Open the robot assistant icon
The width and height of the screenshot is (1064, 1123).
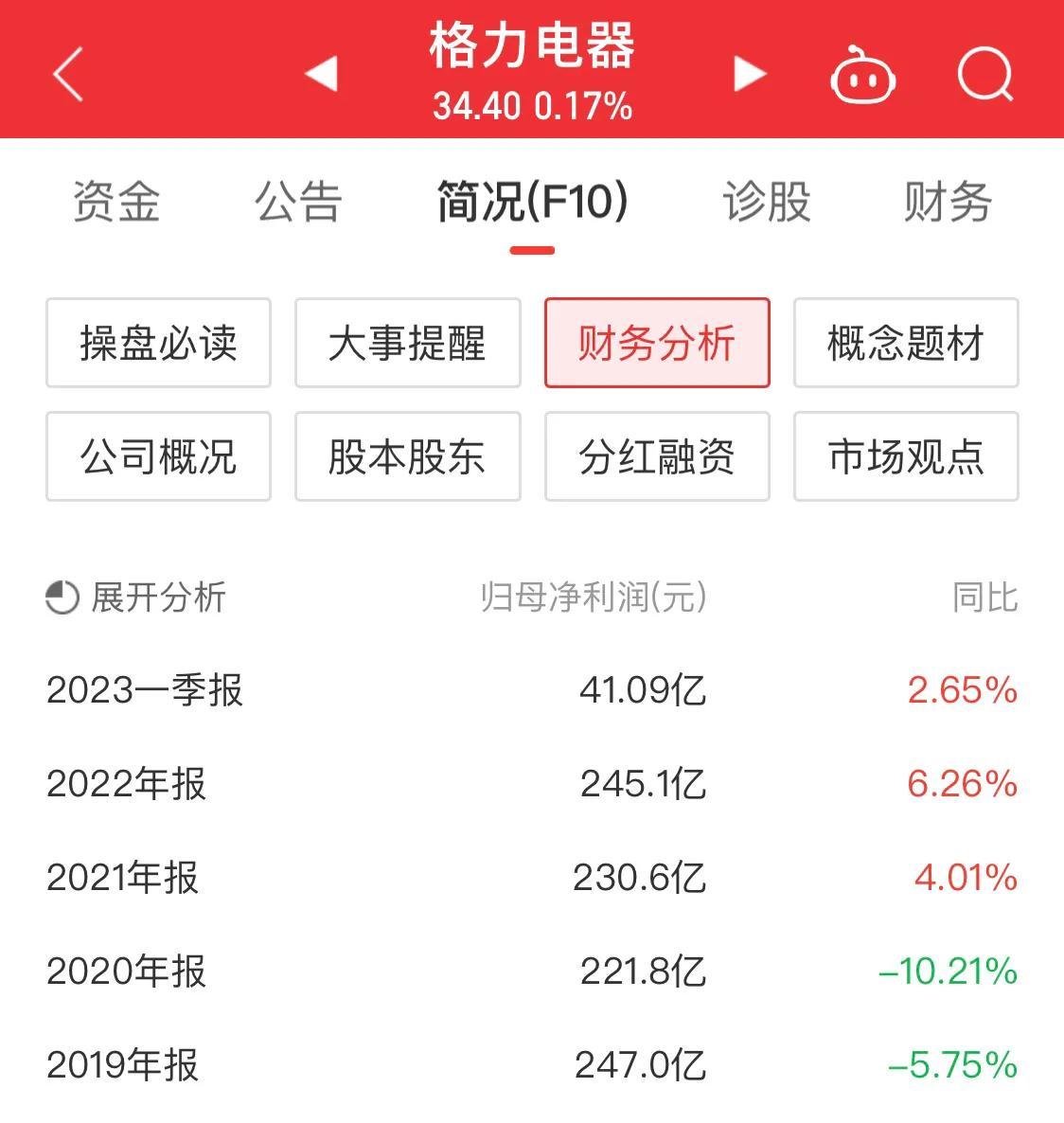pos(862,75)
